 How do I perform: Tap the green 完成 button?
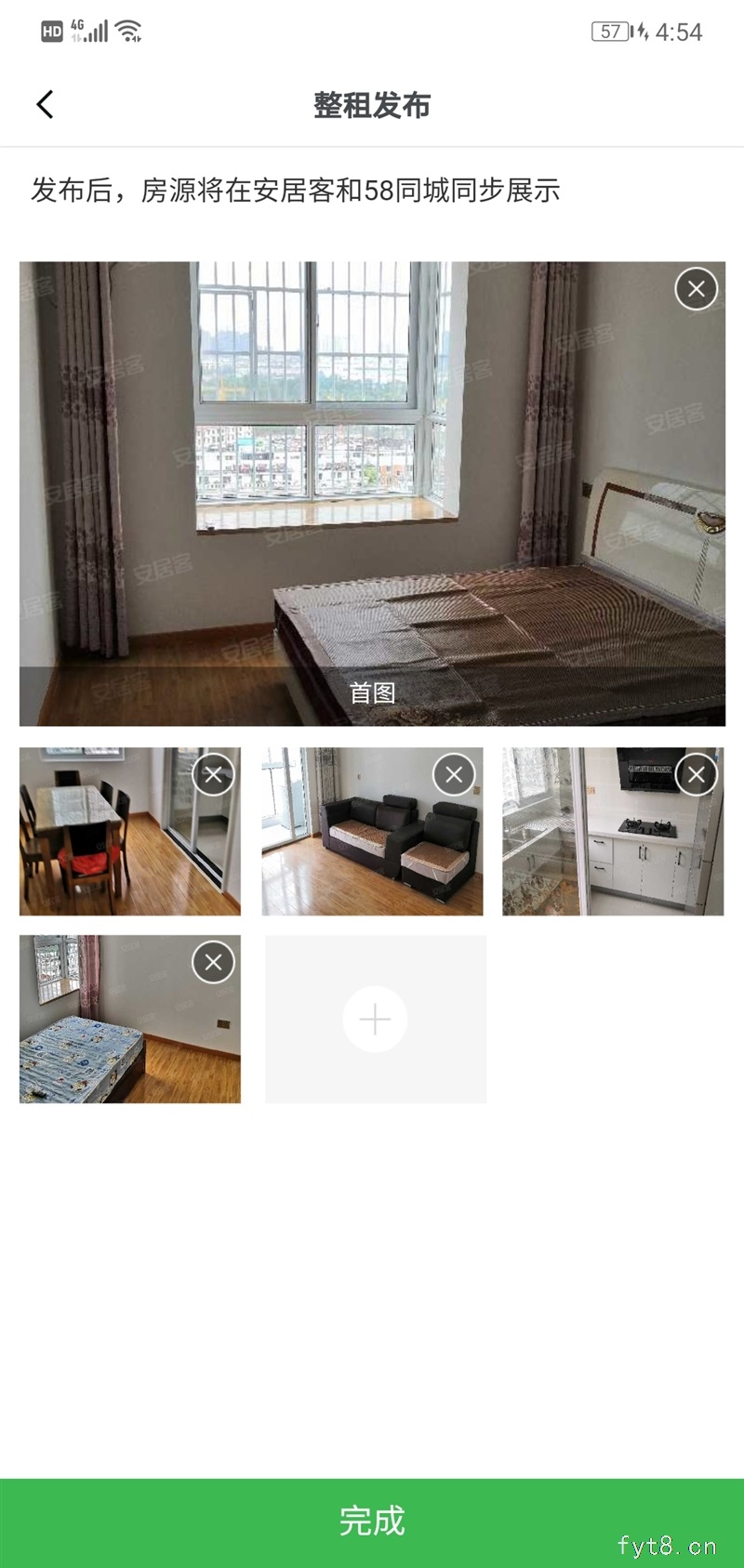point(372,1522)
